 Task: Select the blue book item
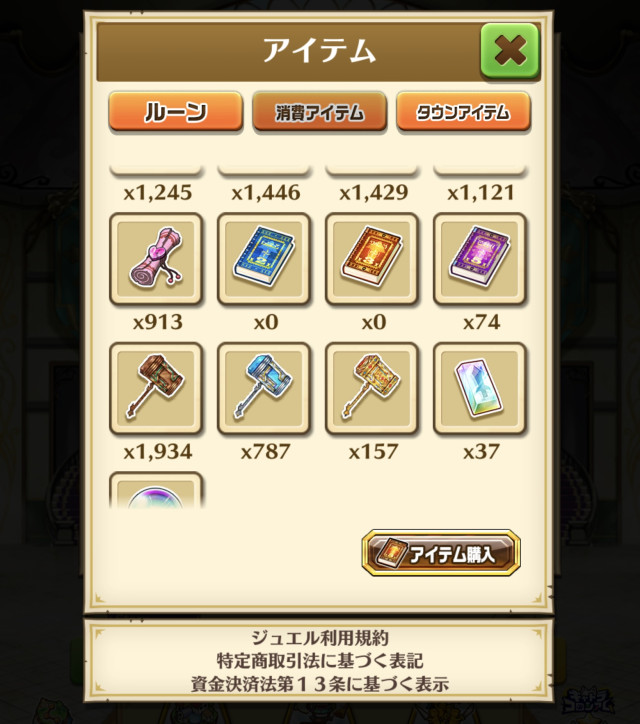[263, 259]
